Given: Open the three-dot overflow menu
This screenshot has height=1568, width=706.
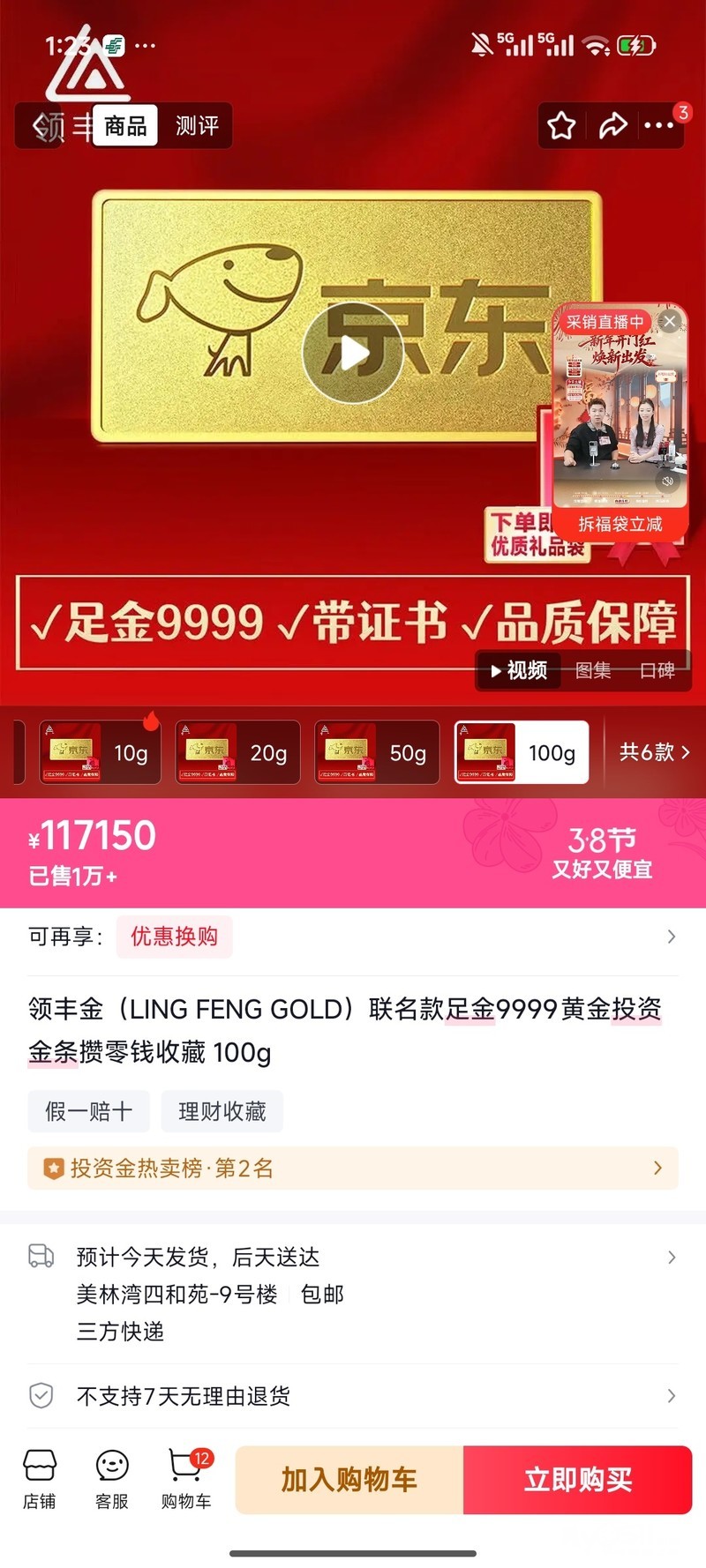Looking at the screenshot, I should pyautogui.click(x=659, y=126).
